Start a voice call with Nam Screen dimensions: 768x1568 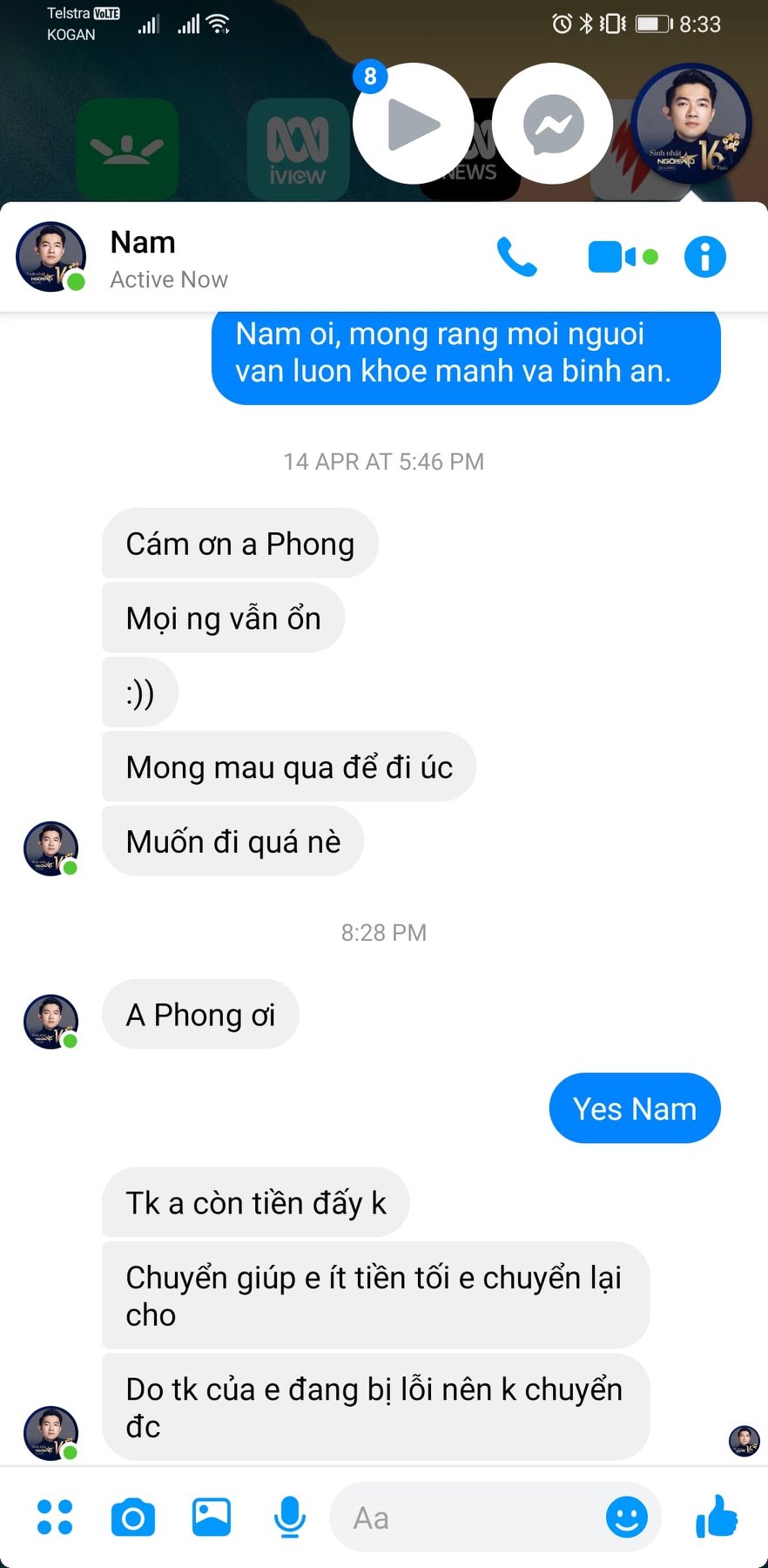click(x=516, y=257)
